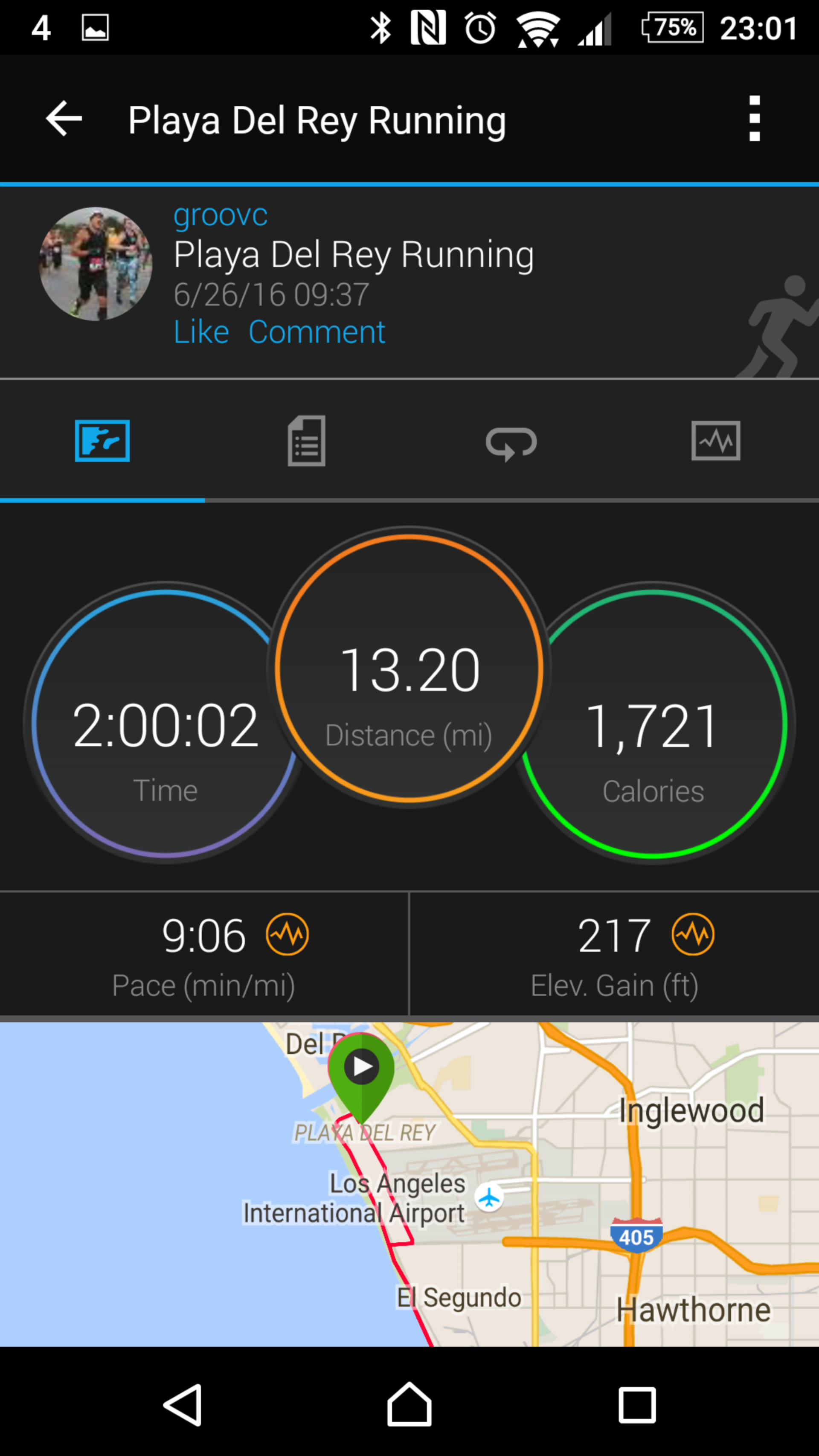The image size is (819, 1456).
Task: Switch to the activity details list tab
Action: (306, 441)
